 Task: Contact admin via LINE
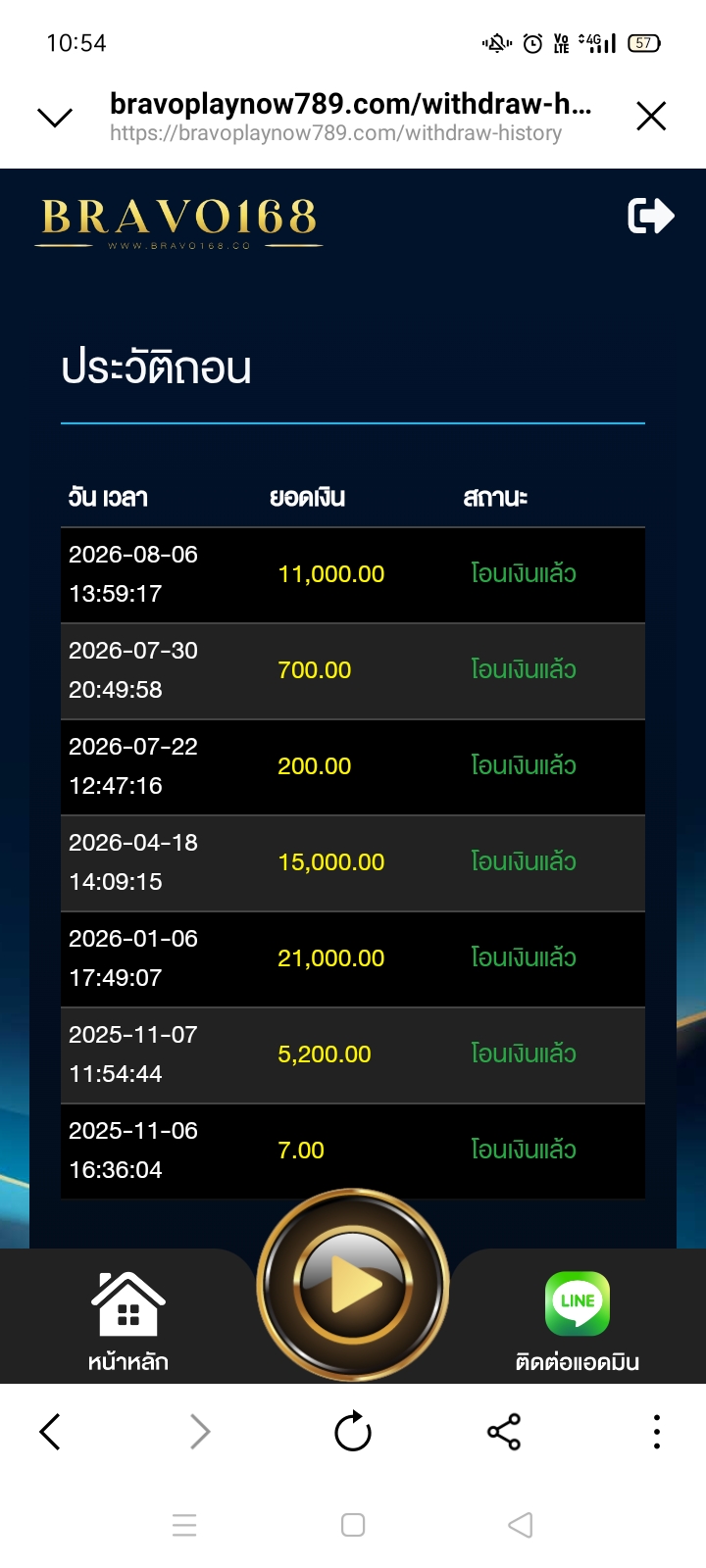pos(578,1321)
